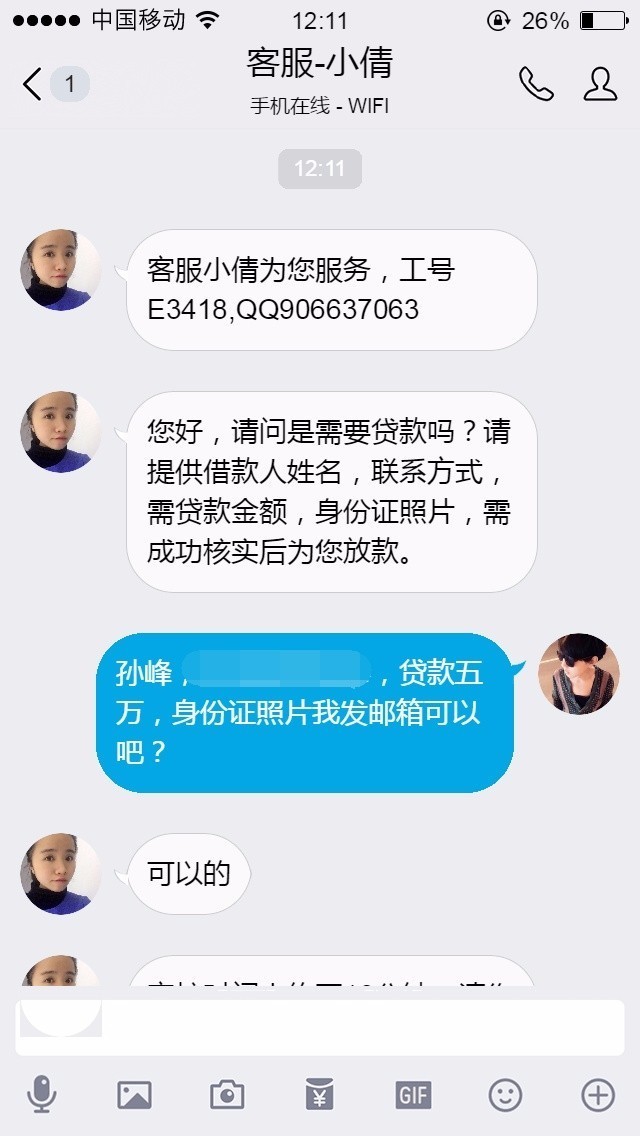
Task: Open more options plus button
Action: pos(598,1095)
